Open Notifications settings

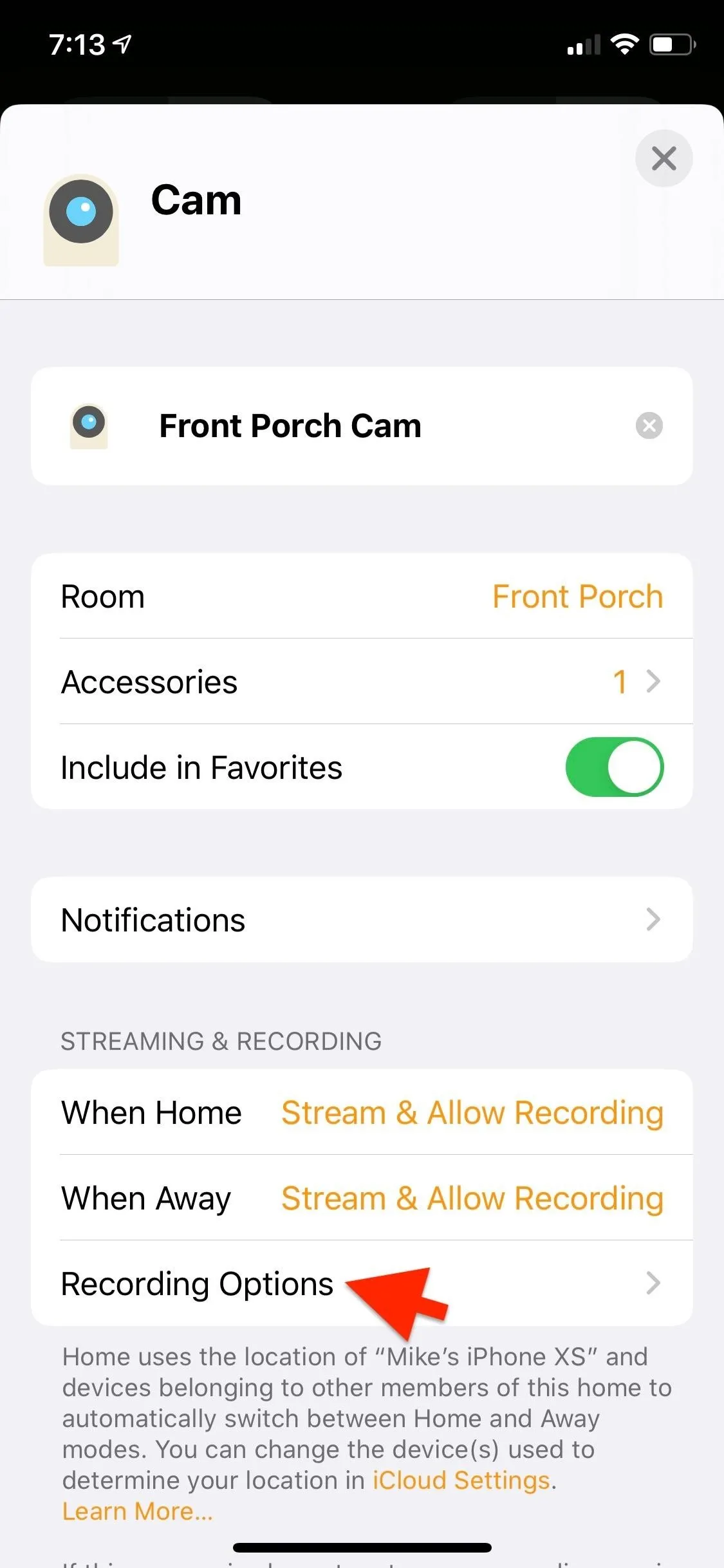[x=362, y=919]
